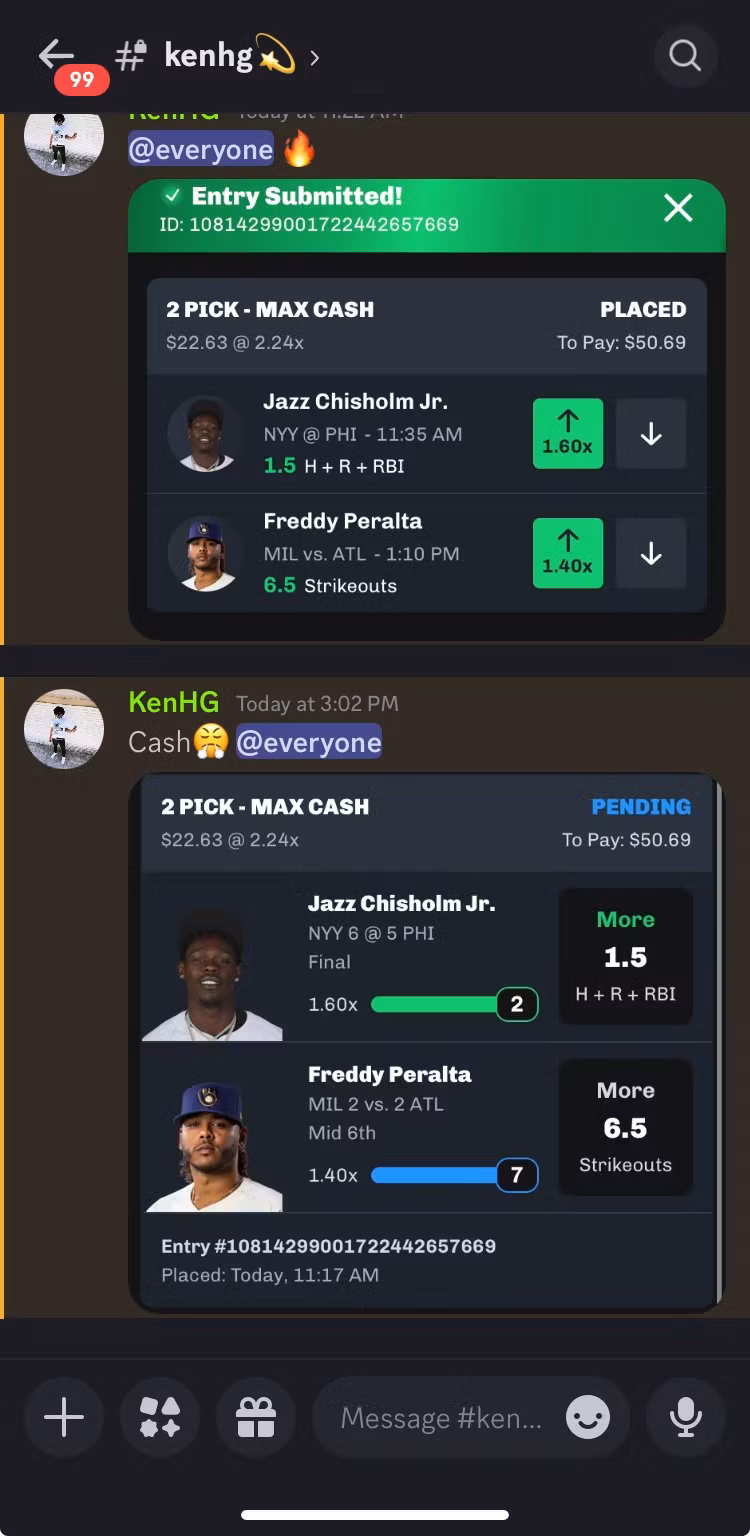This screenshot has width=750, height=1536.
Task: Send a gift using the gift icon
Action: [x=256, y=1417]
